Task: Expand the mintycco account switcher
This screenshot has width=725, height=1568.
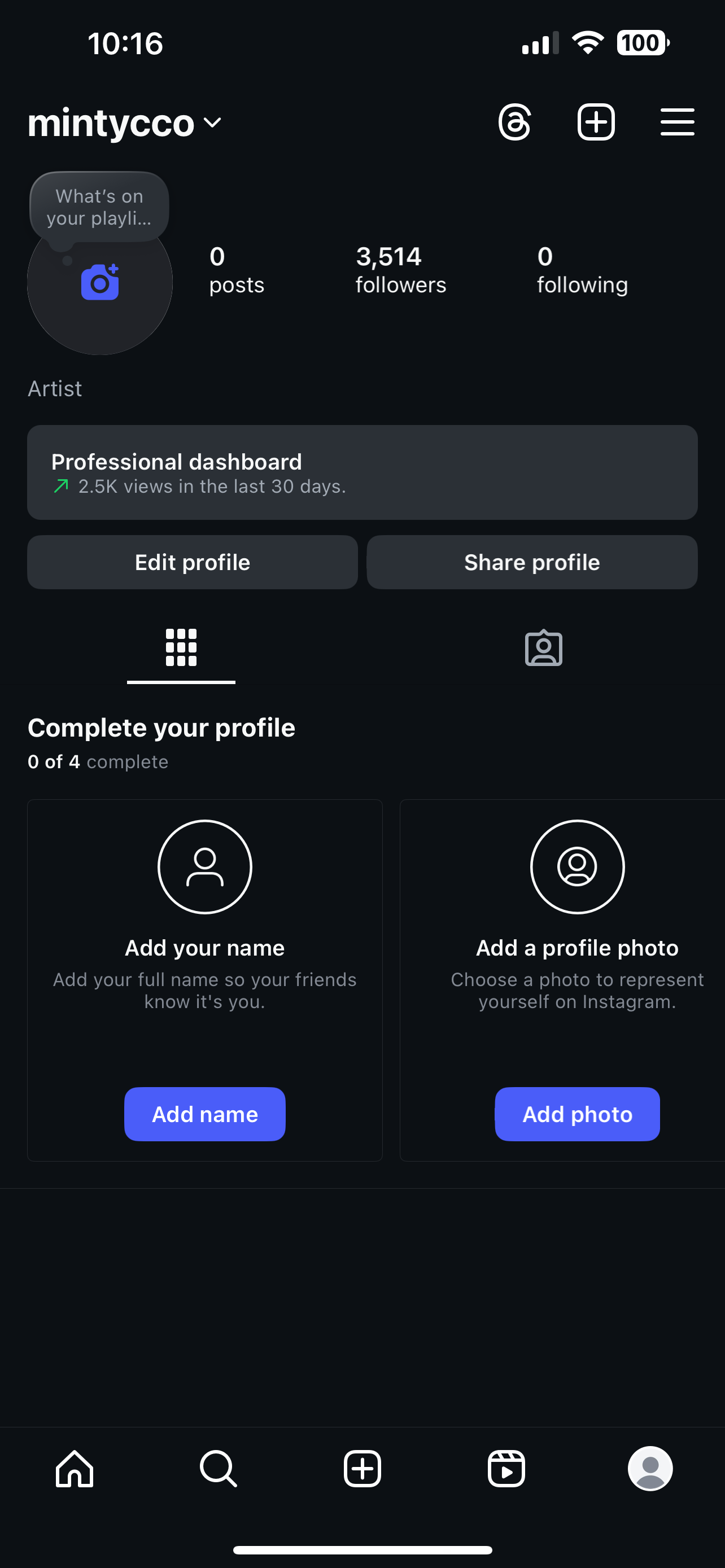Action: click(x=125, y=122)
